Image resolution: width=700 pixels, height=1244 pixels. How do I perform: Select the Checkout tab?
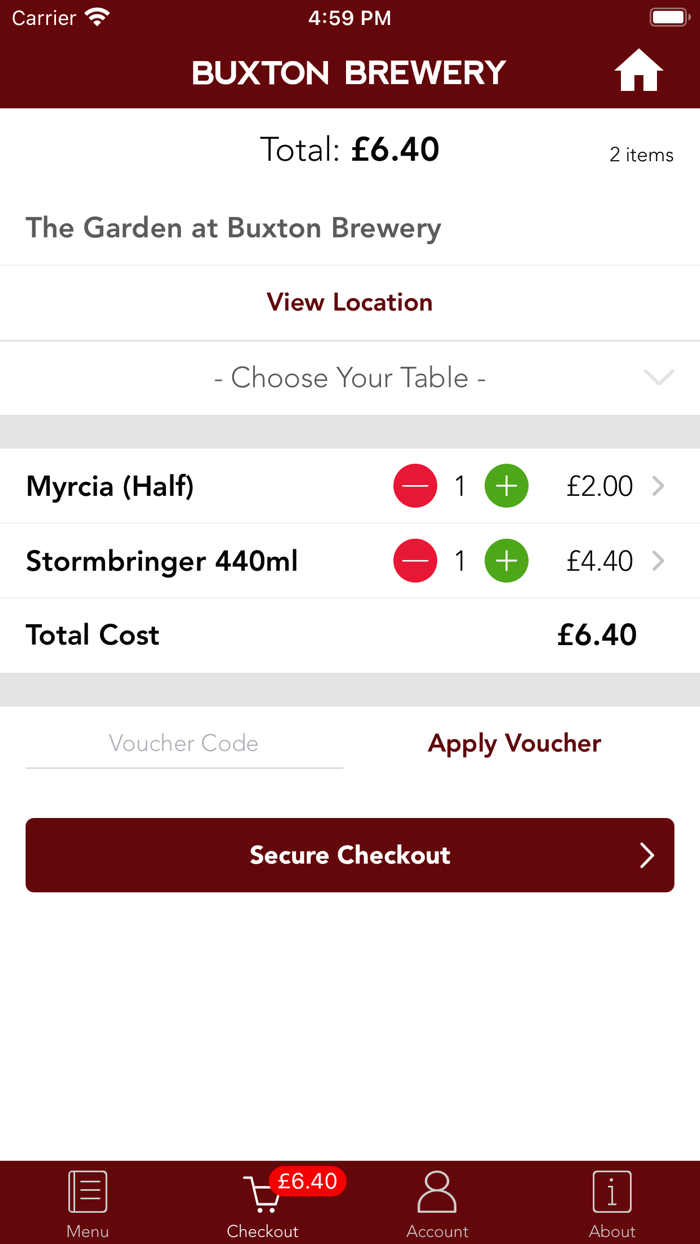[263, 1203]
